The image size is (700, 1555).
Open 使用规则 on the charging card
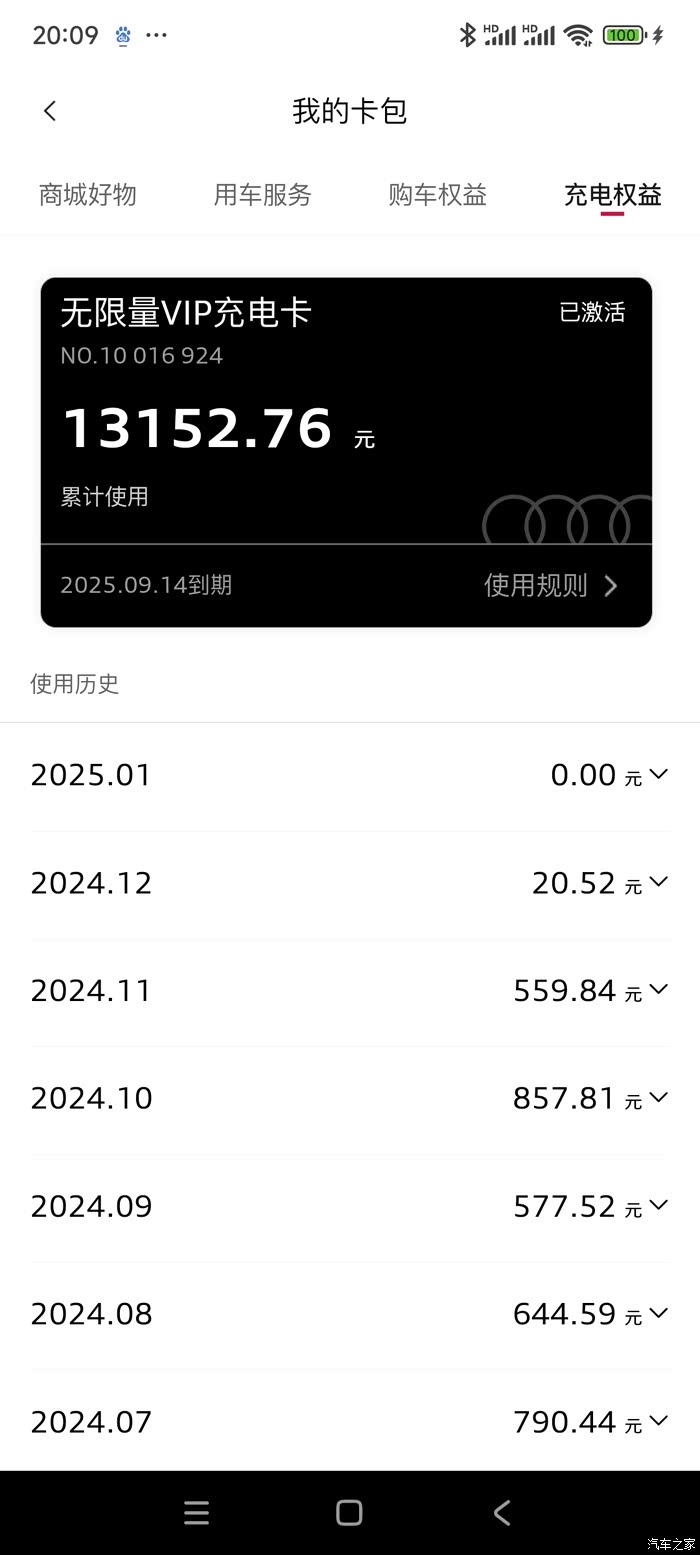coord(551,585)
